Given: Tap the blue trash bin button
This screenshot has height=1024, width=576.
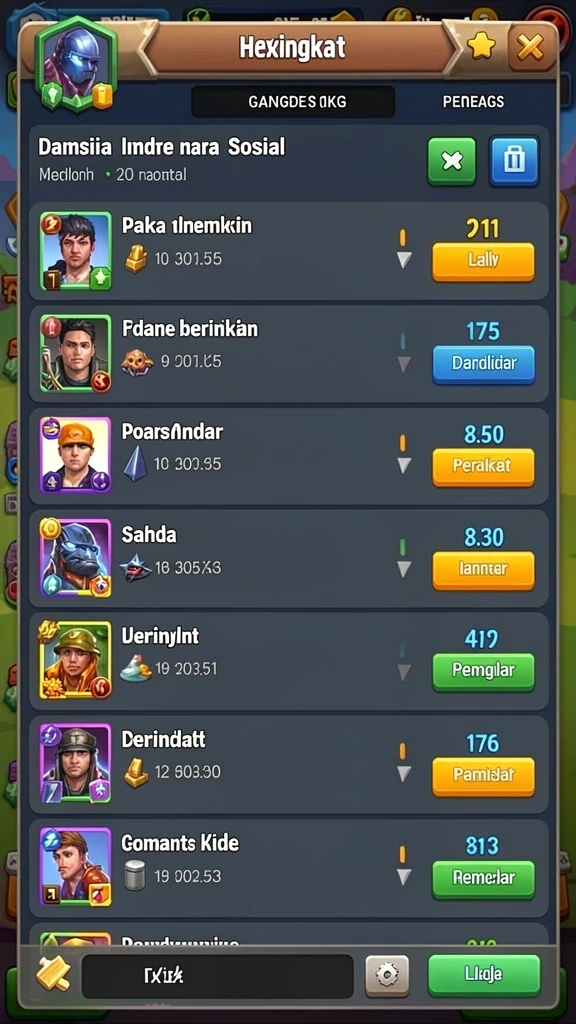Looking at the screenshot, I should pyautogui.click(x=515, y=161).
